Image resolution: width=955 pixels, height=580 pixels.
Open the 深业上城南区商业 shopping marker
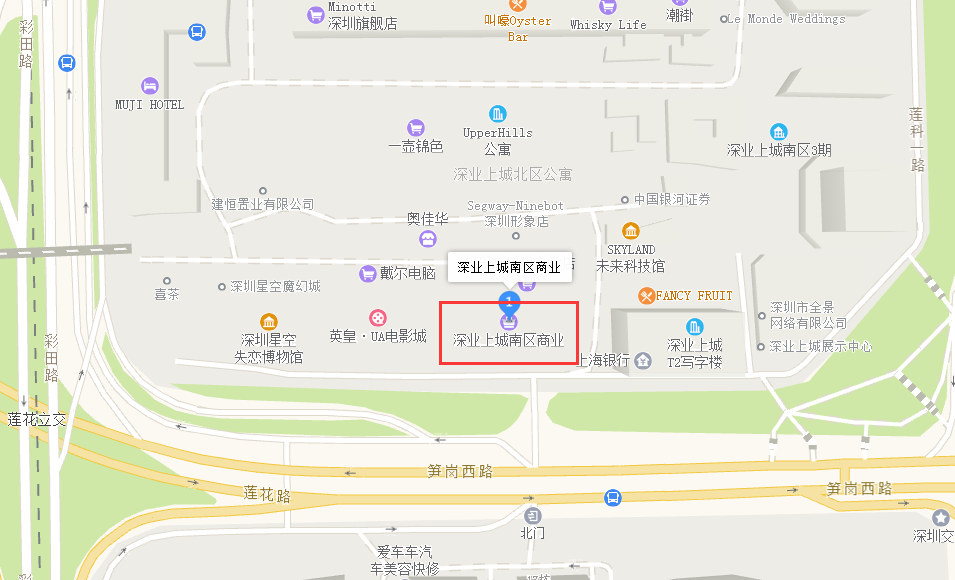point(509,321)
